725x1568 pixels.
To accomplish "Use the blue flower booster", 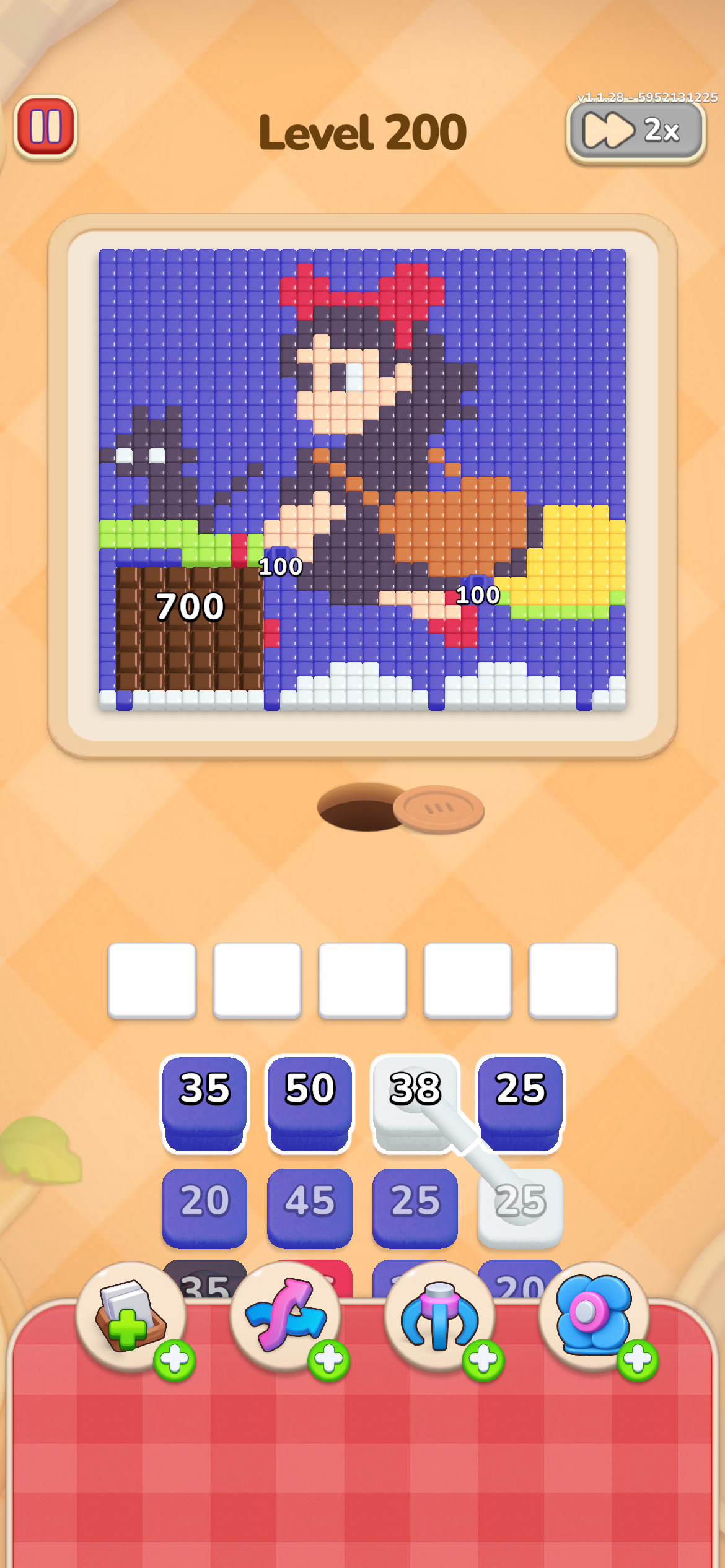I will pos(594,1317).
